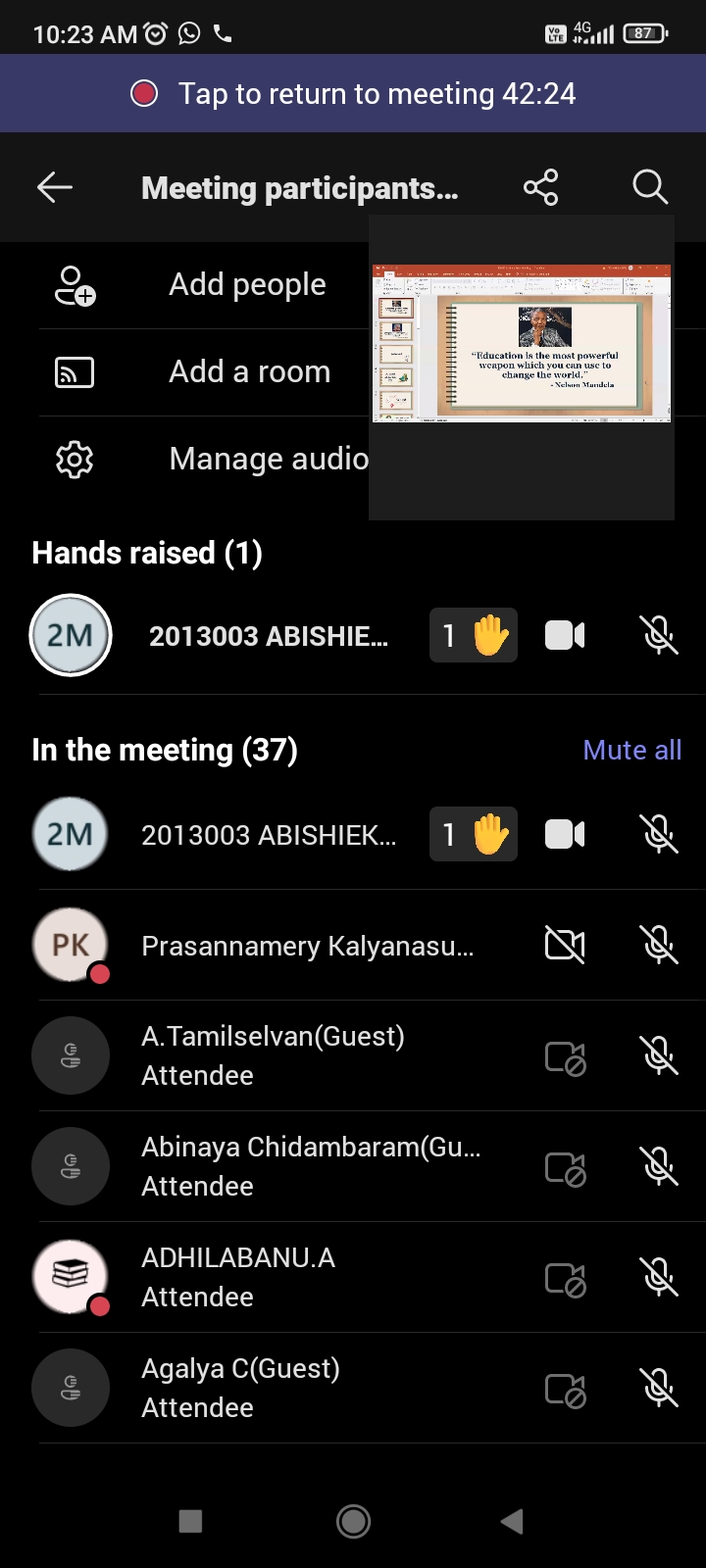Open the shared presentation thumbnail
The height and width of the screenshot is (1568, 706).
[x=522, y=343]
